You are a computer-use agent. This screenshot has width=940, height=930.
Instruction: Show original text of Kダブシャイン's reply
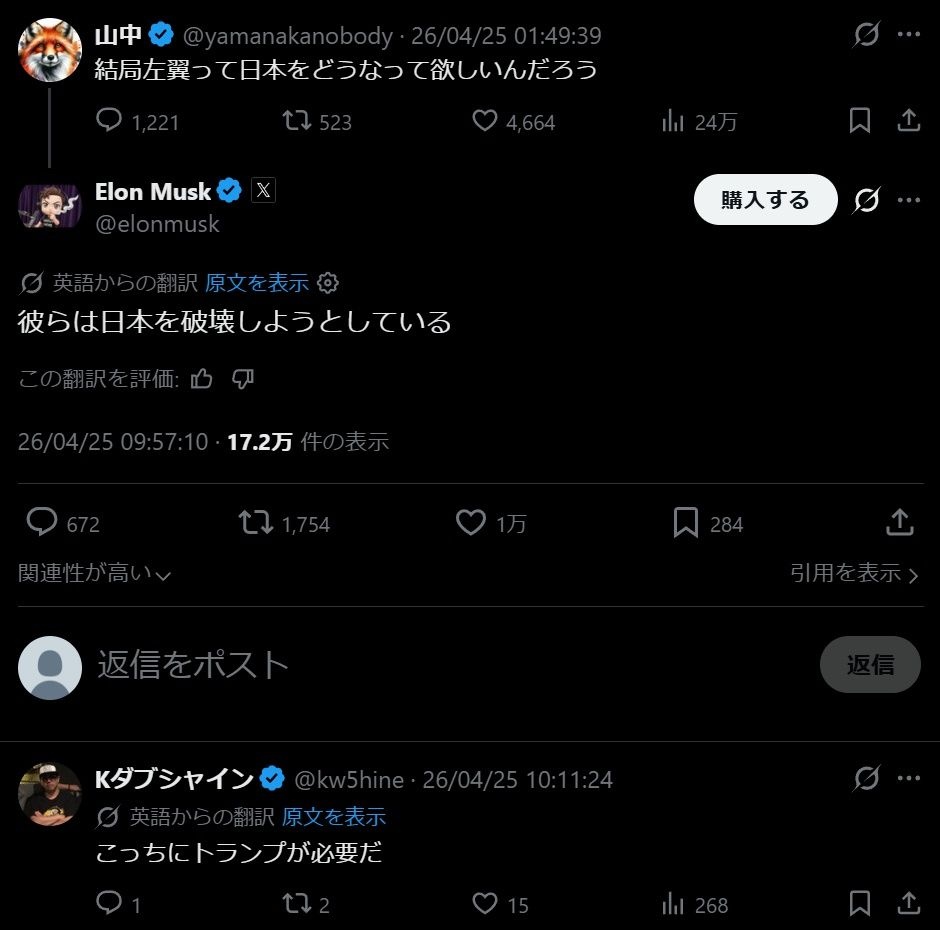pyautogui.click(x=334, y=817)
